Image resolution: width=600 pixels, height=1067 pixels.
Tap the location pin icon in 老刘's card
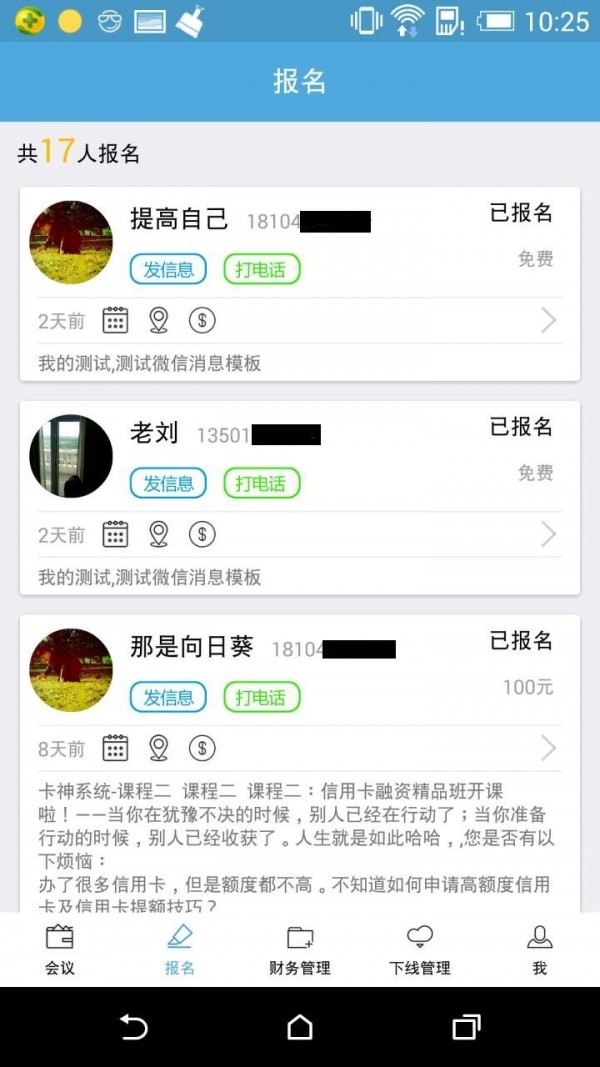[158, 535]
